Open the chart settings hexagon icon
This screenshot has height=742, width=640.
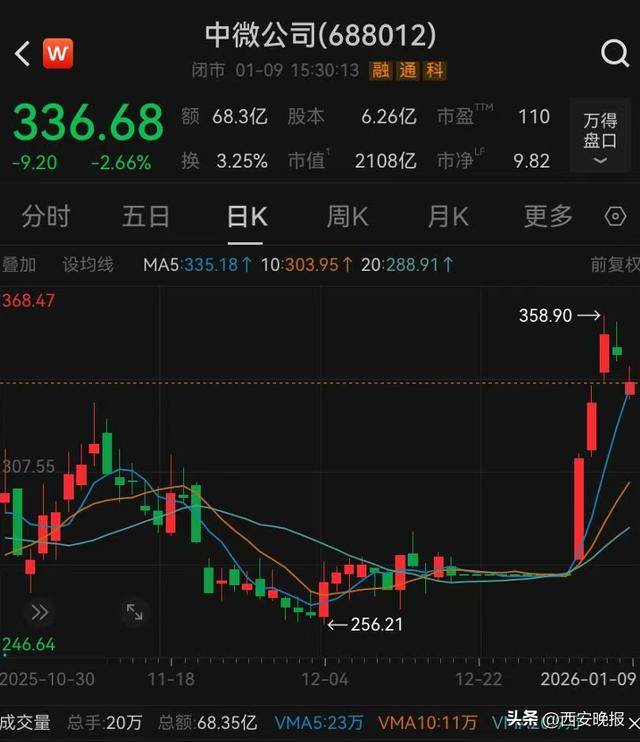pos(616,216)
